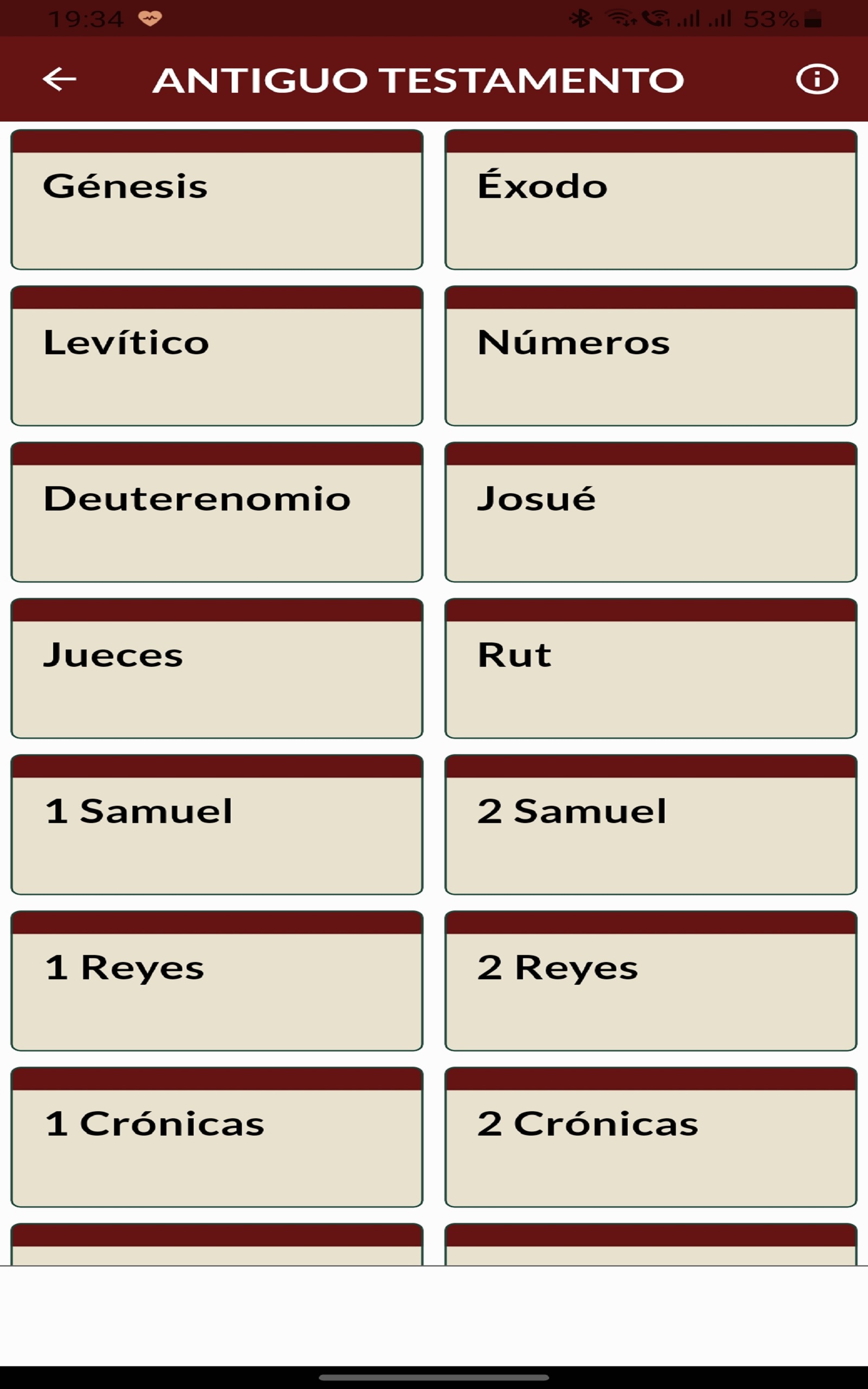868x1389 pixels.
Task: Open the information icon
Action: point(818,80)
